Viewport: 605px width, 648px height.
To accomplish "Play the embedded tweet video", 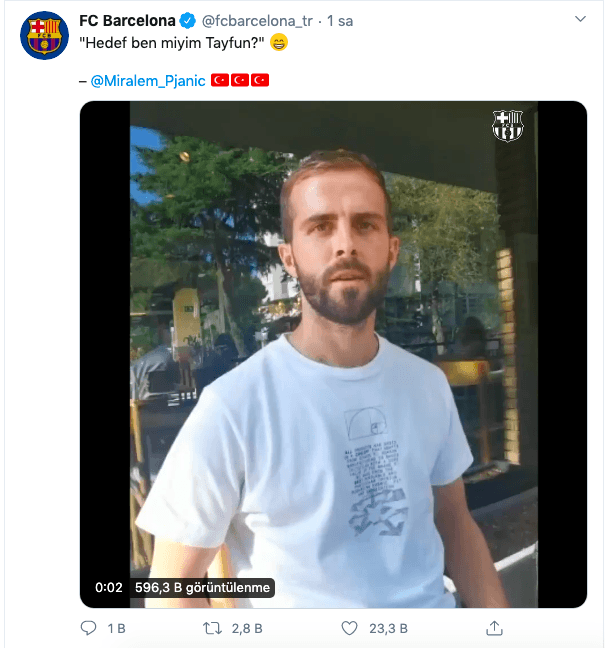I will coord(333,354).
